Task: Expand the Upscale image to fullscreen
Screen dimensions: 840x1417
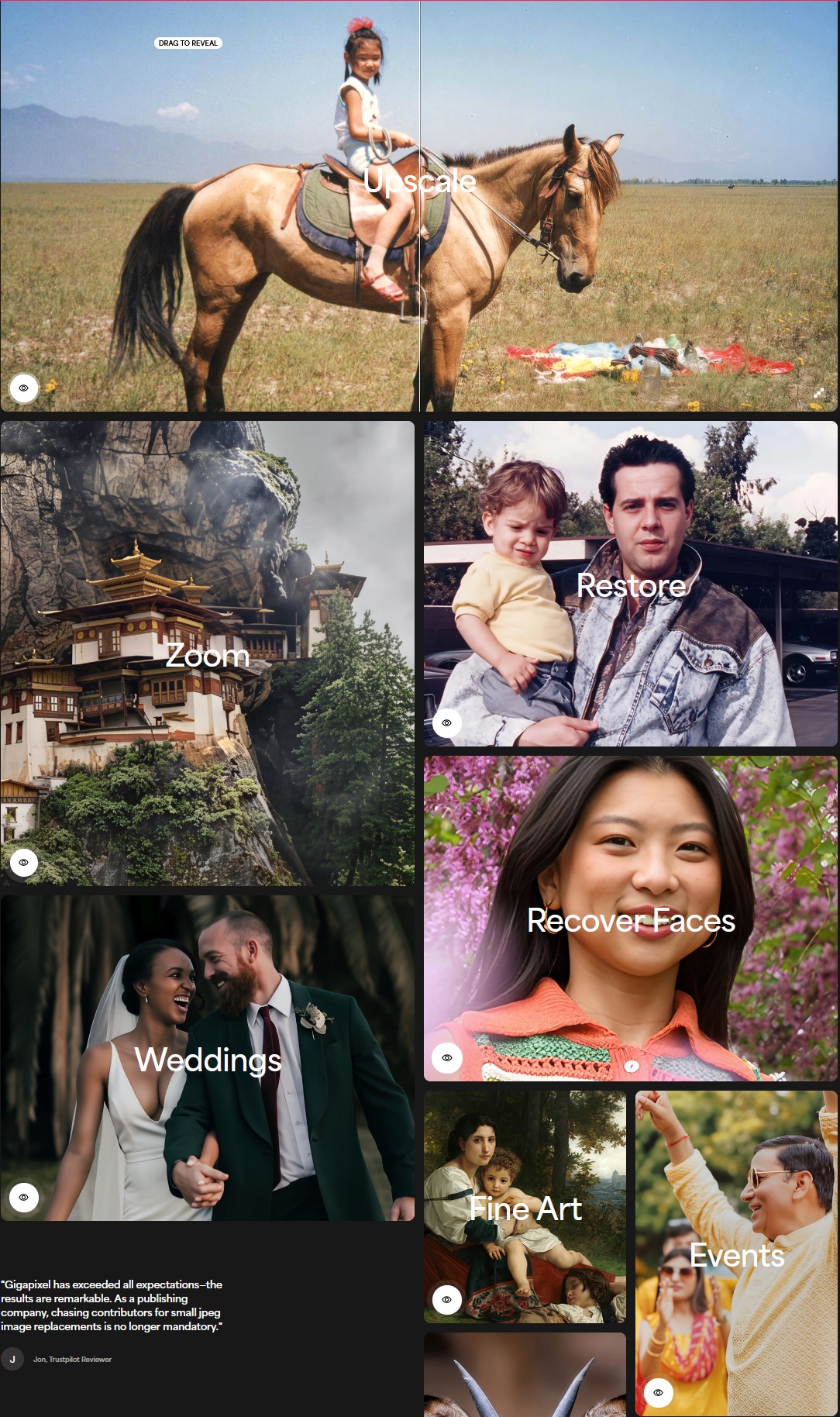Action: [818, 393]
